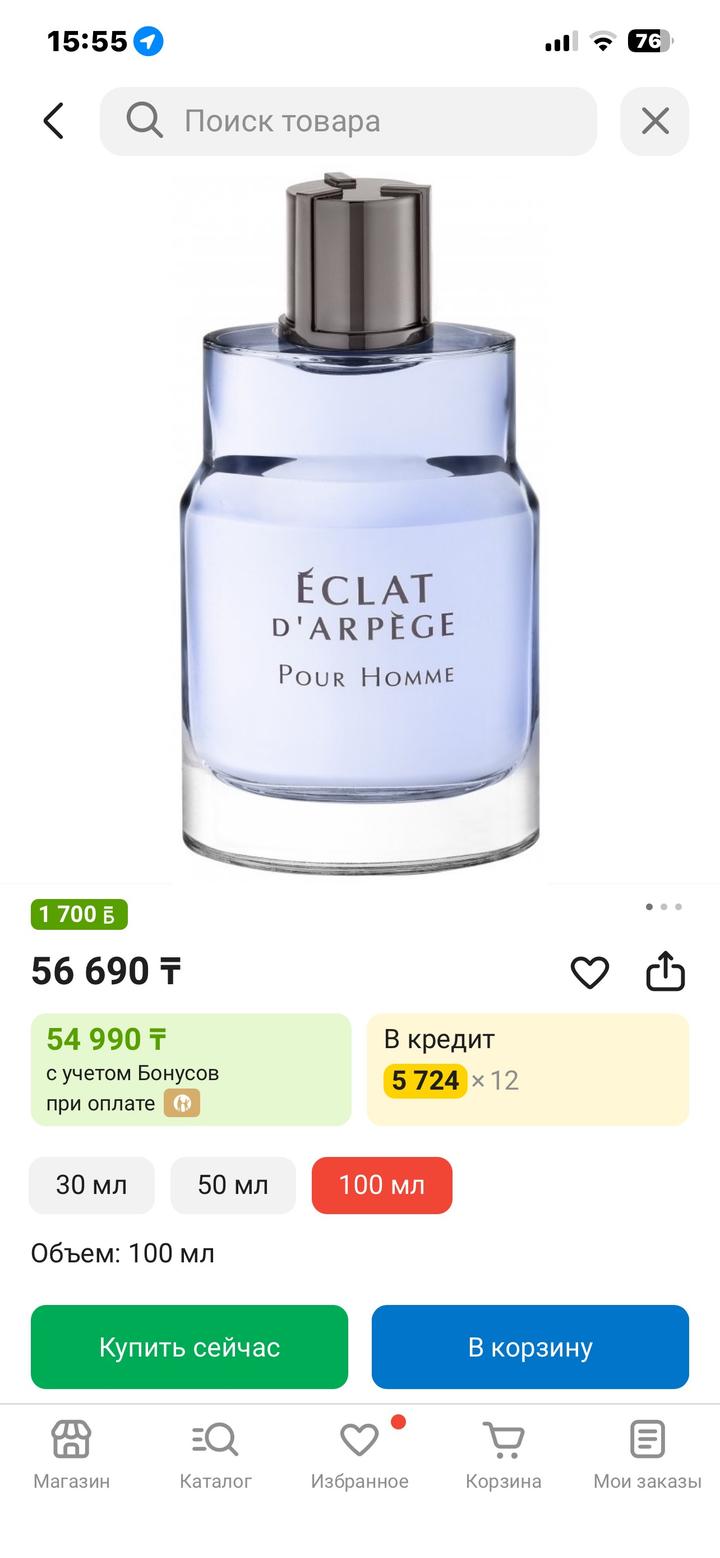Open the Избранное tab

359,1455
